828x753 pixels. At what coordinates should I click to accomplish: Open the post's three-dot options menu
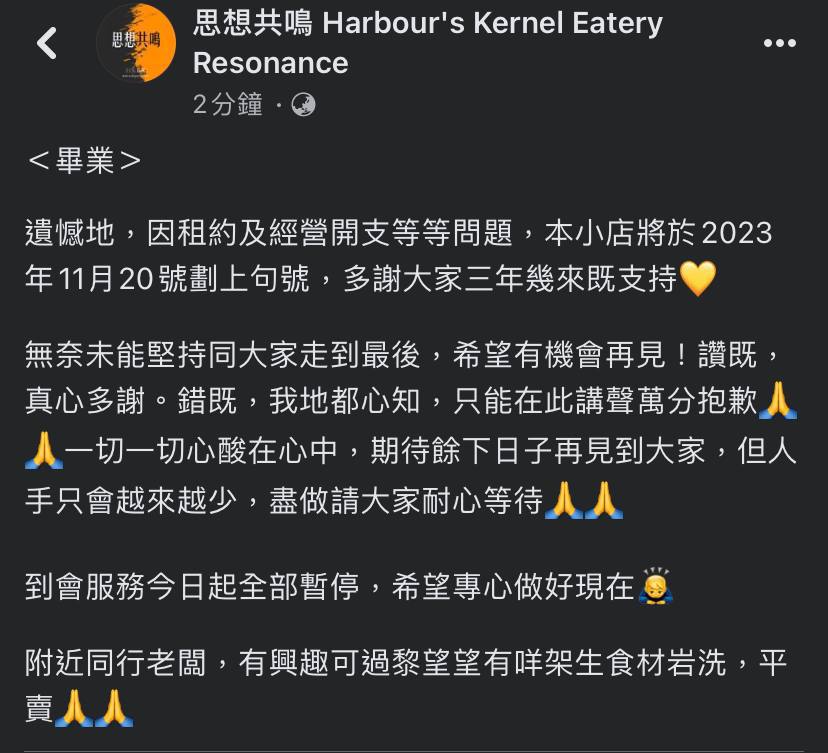(779, 43)
